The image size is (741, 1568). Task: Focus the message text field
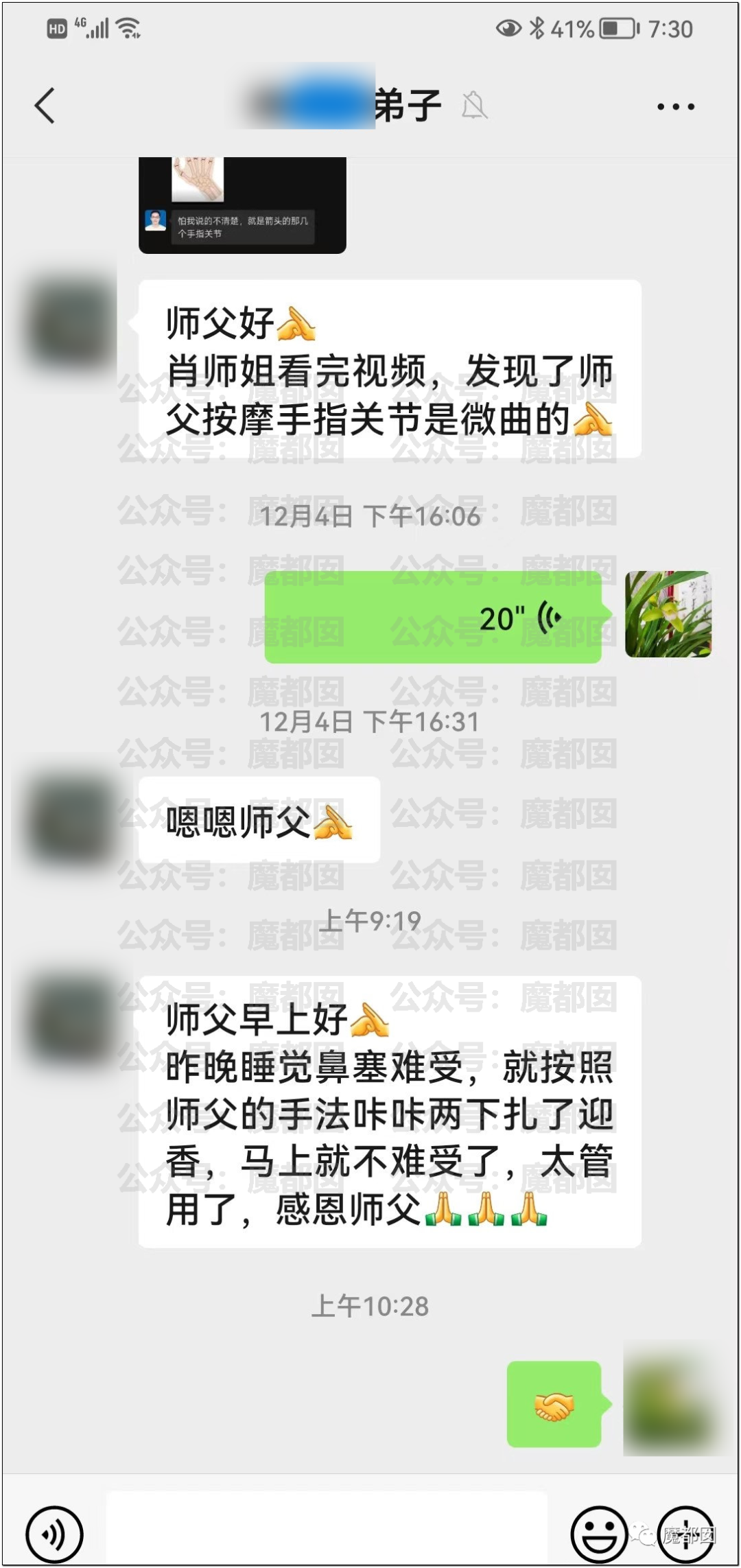pos(327,1532)
